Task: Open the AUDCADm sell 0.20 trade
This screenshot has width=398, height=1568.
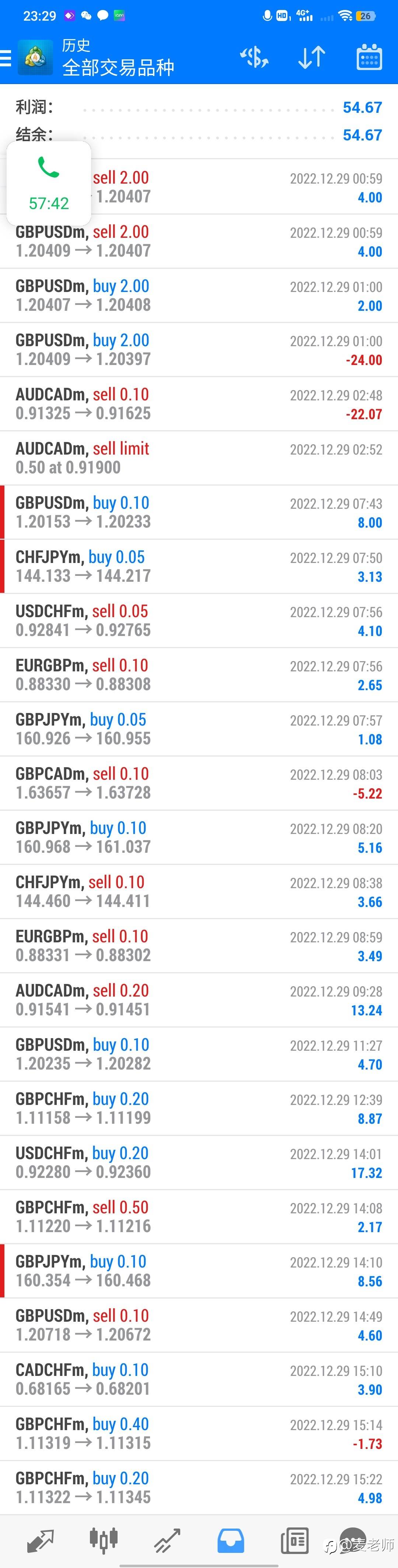Action: click(199, 1000)
